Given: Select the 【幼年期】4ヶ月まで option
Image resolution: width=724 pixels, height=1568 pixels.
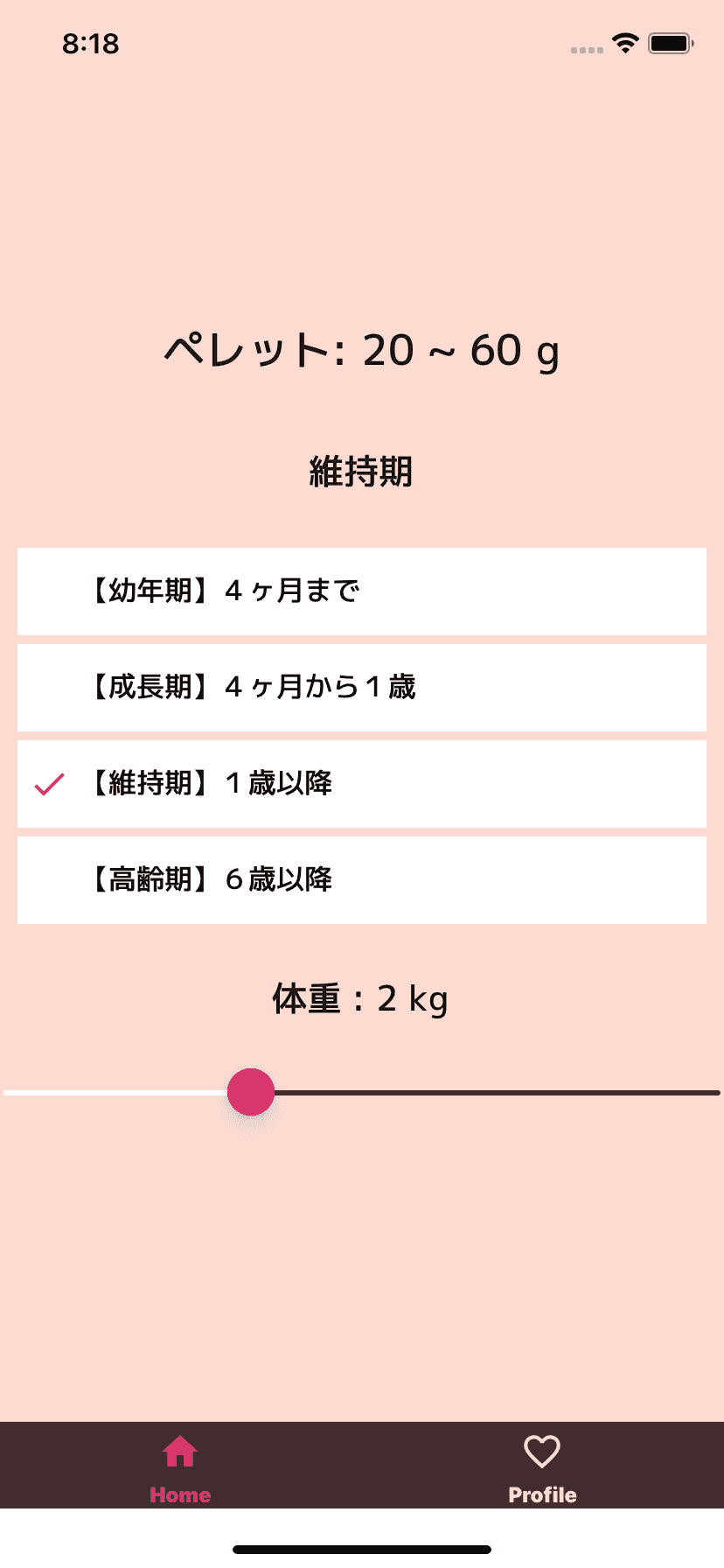Looking at the screenshot, I should (362, 591).
